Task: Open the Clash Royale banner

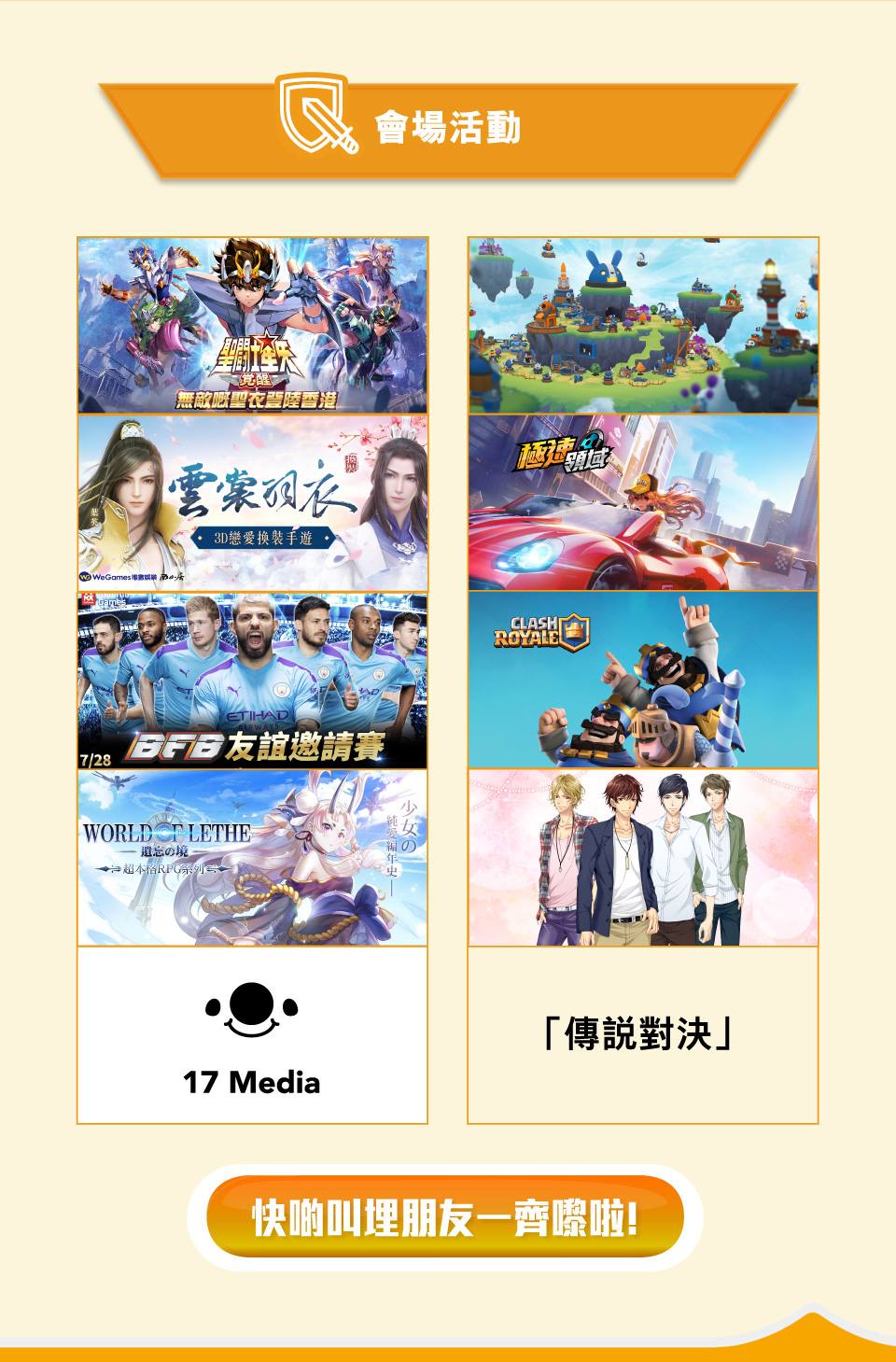Action: 643,681
